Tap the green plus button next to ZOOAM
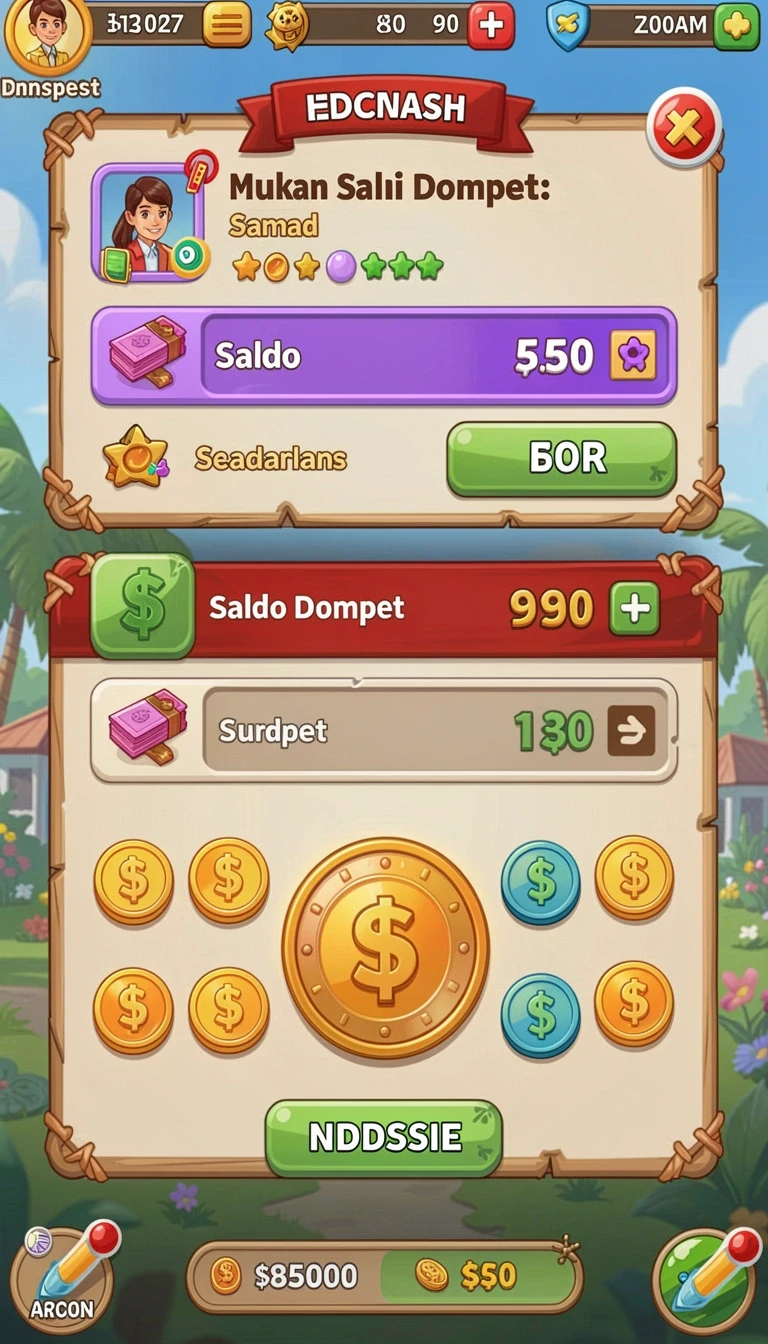Viewport: 768px width, 1344px height. pyautogui.click(x=736, y=26)
